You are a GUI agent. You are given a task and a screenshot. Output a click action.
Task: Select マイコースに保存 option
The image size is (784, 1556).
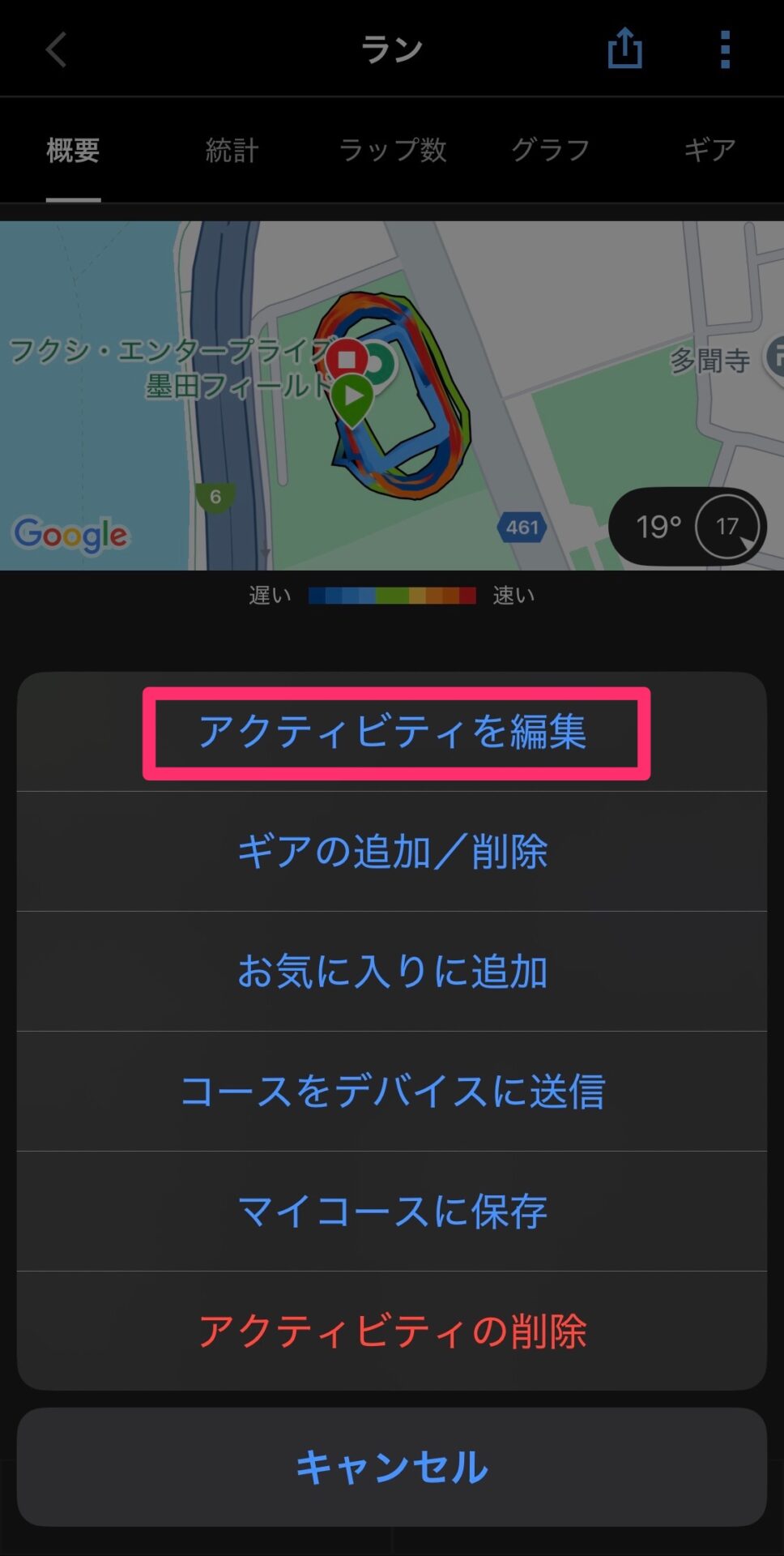tap(392, 1212)
